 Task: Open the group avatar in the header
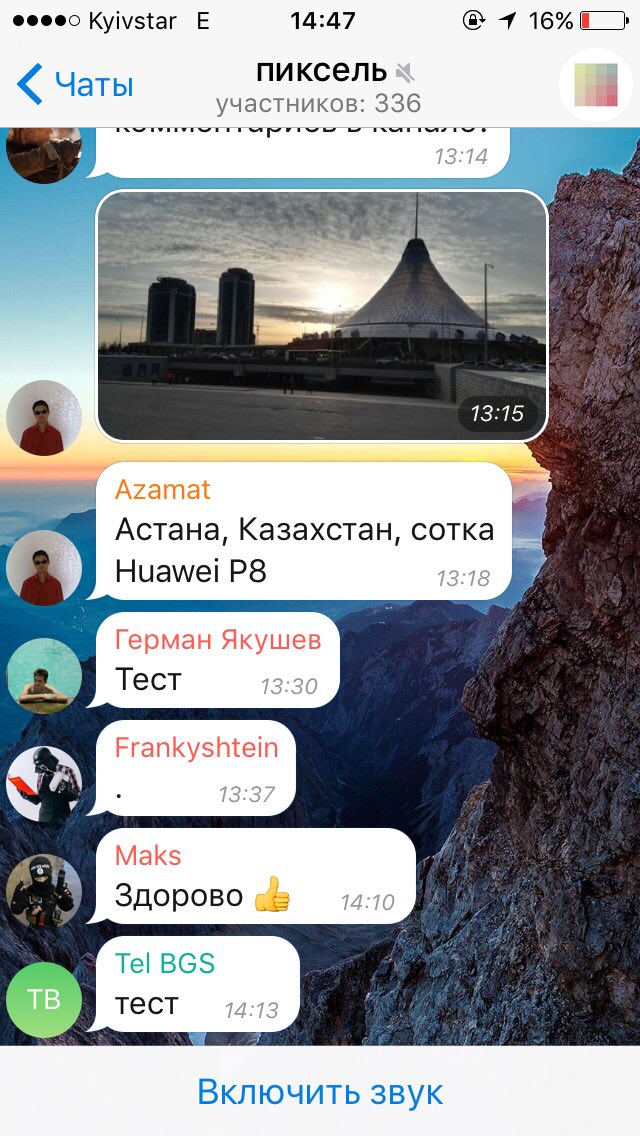[596, 85]
